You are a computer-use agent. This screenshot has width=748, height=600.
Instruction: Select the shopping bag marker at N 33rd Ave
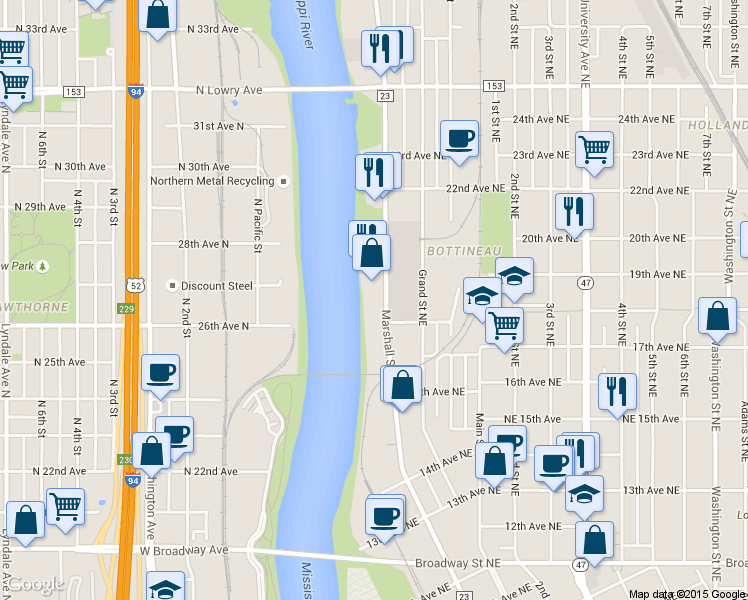click(158, 15)
